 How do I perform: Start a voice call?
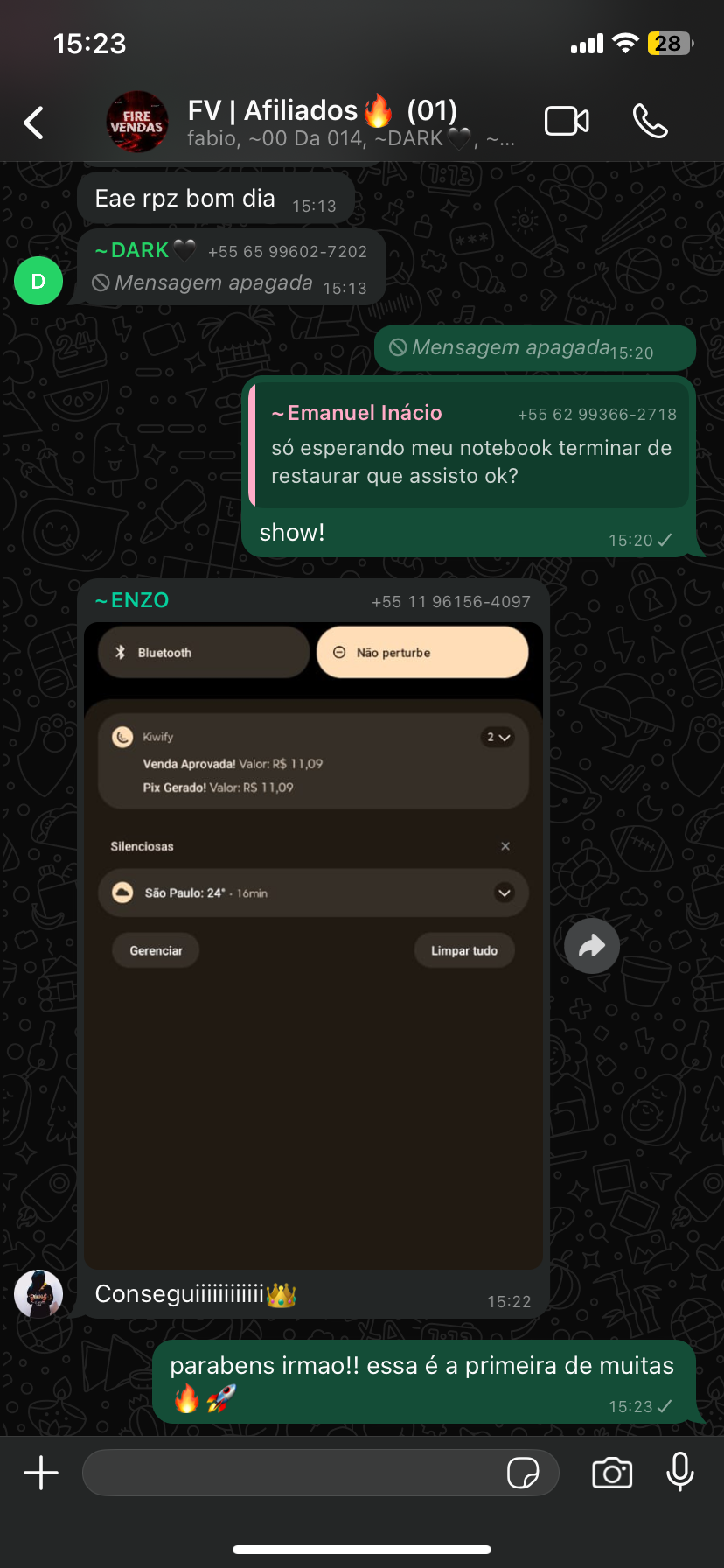point(651,122)
